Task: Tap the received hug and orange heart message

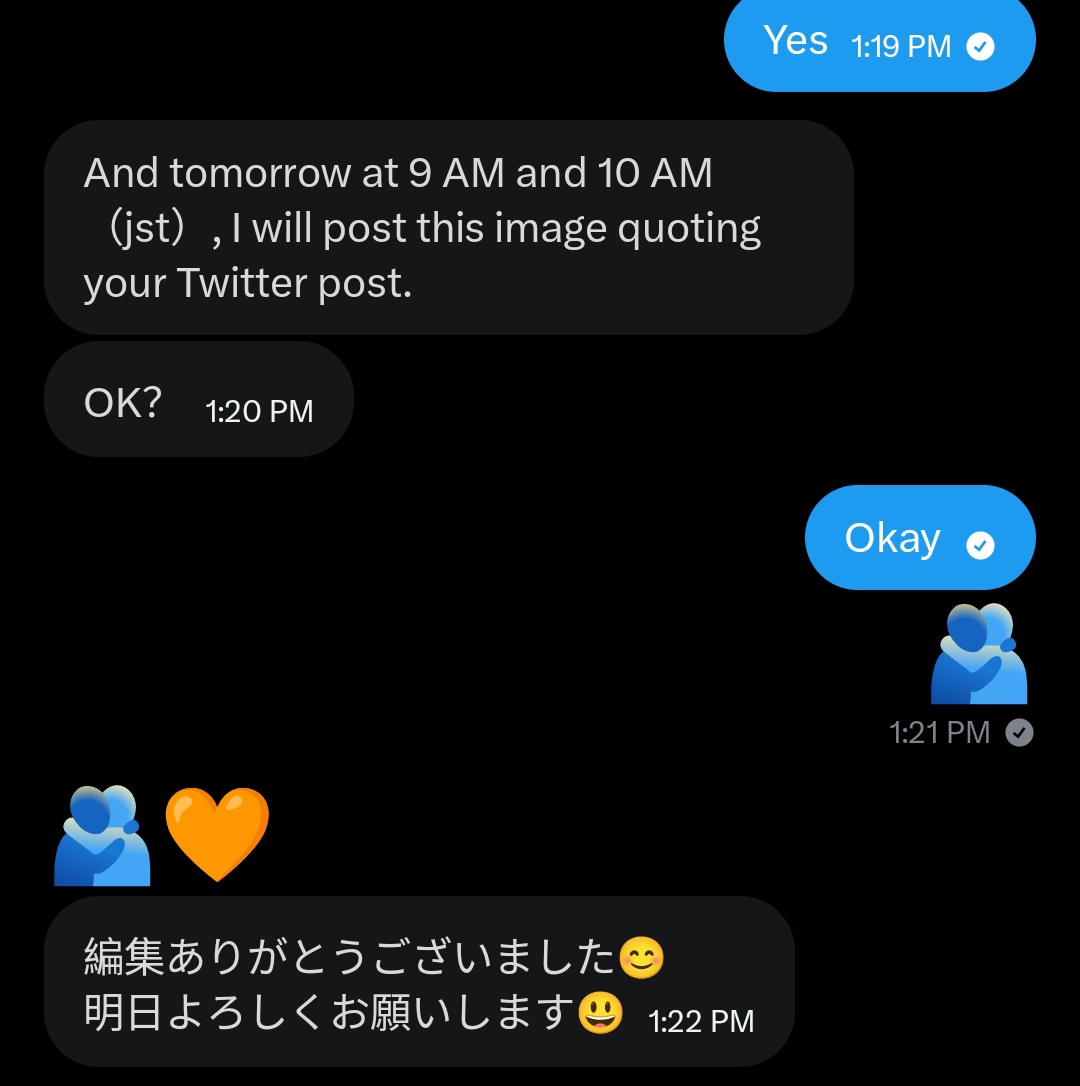Action: (160, 835)
